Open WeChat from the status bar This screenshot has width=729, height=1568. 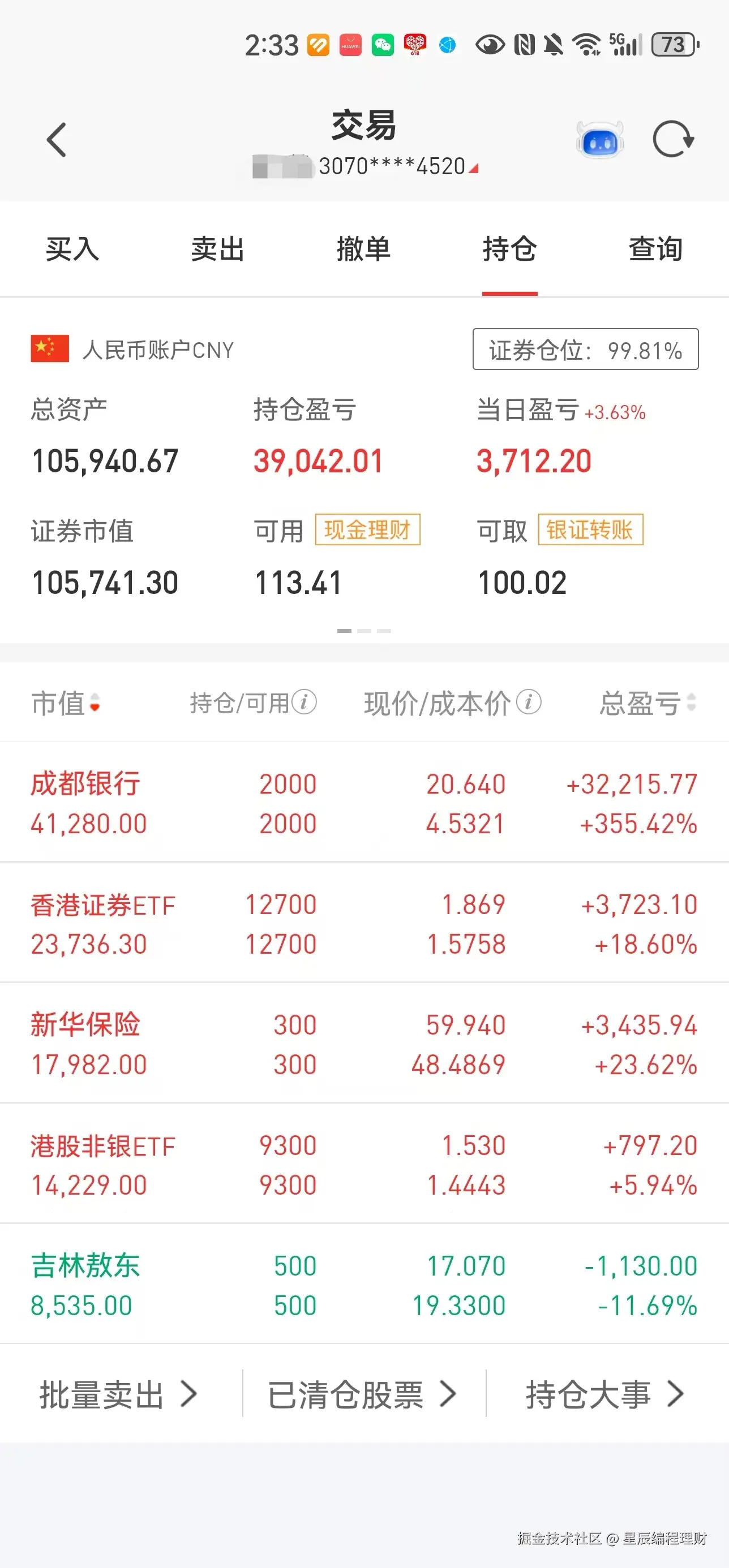383,45
